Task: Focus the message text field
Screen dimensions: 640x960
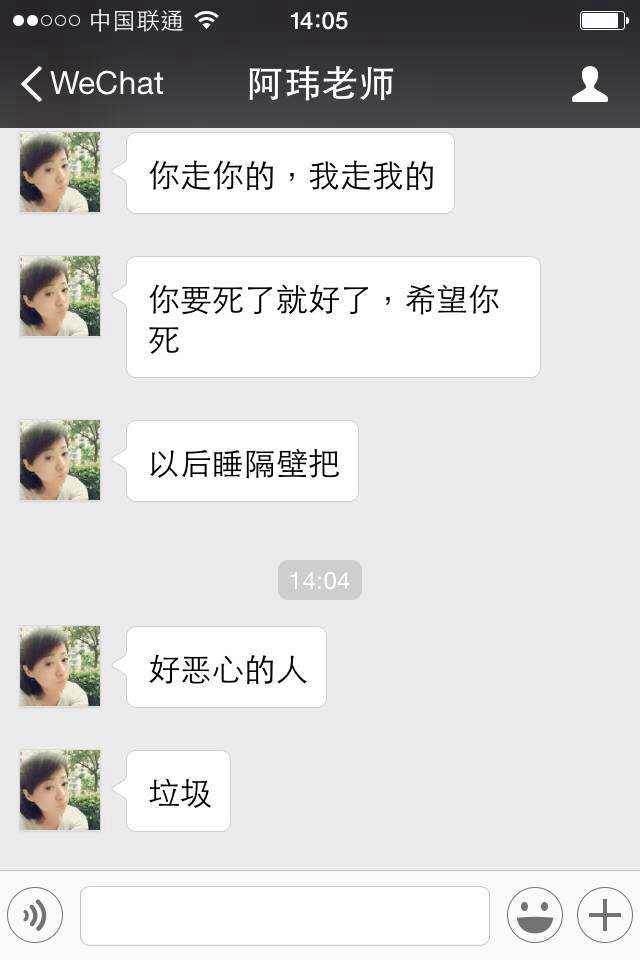Action: coord(285,915)
